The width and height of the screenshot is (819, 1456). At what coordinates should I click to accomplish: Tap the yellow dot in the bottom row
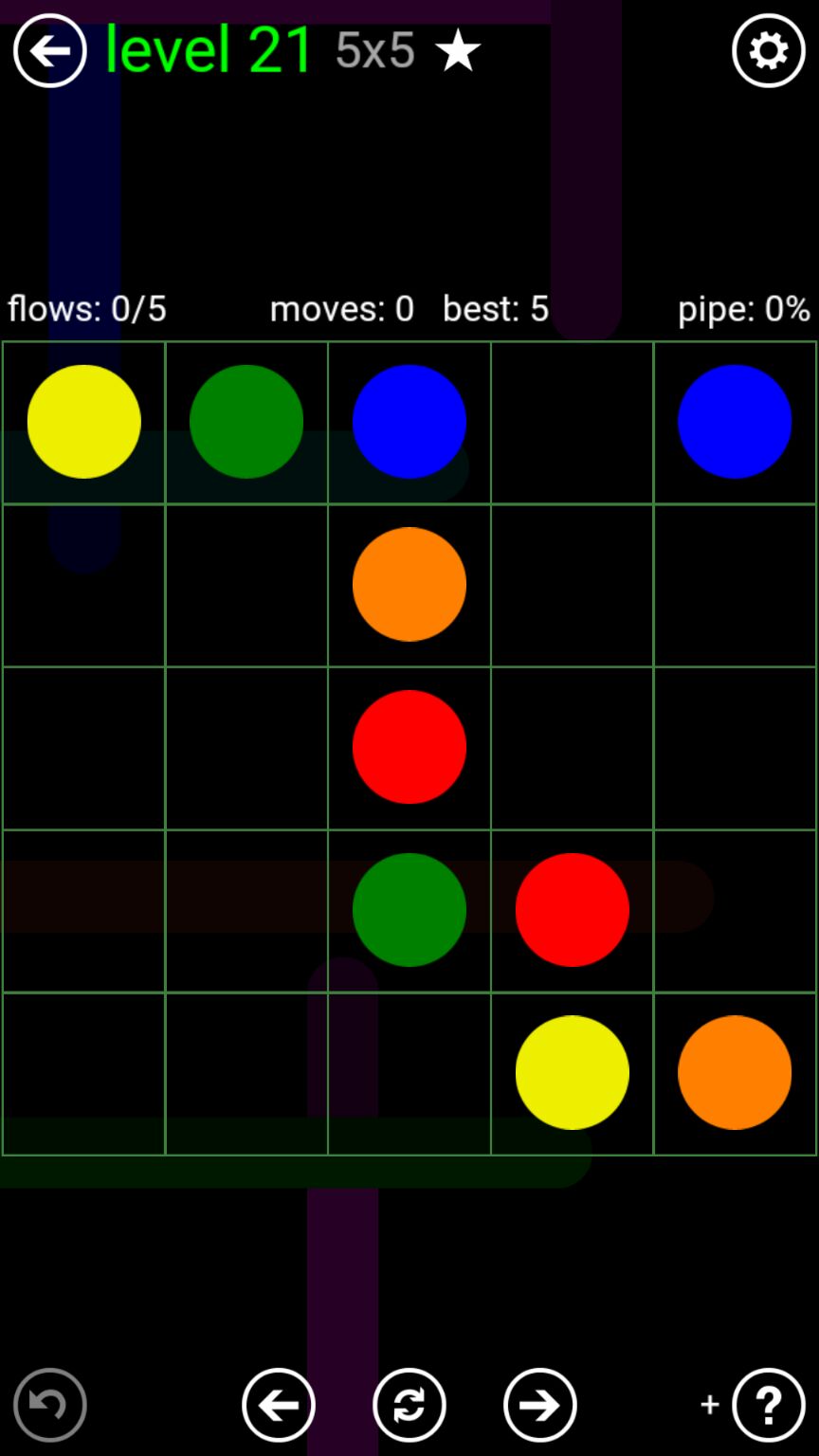click(x=572, y=1072)
